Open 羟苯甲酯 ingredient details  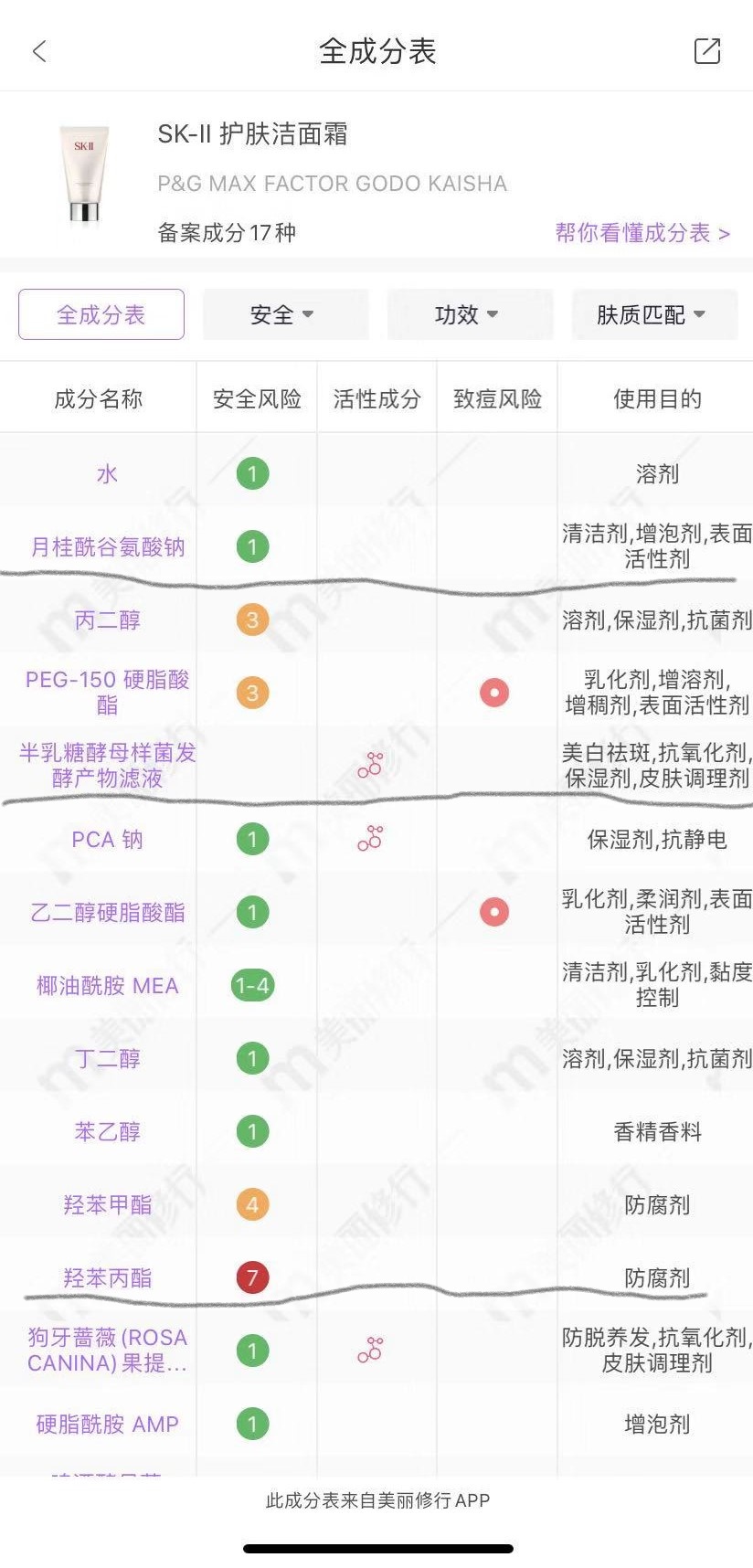coord(107,1205)
